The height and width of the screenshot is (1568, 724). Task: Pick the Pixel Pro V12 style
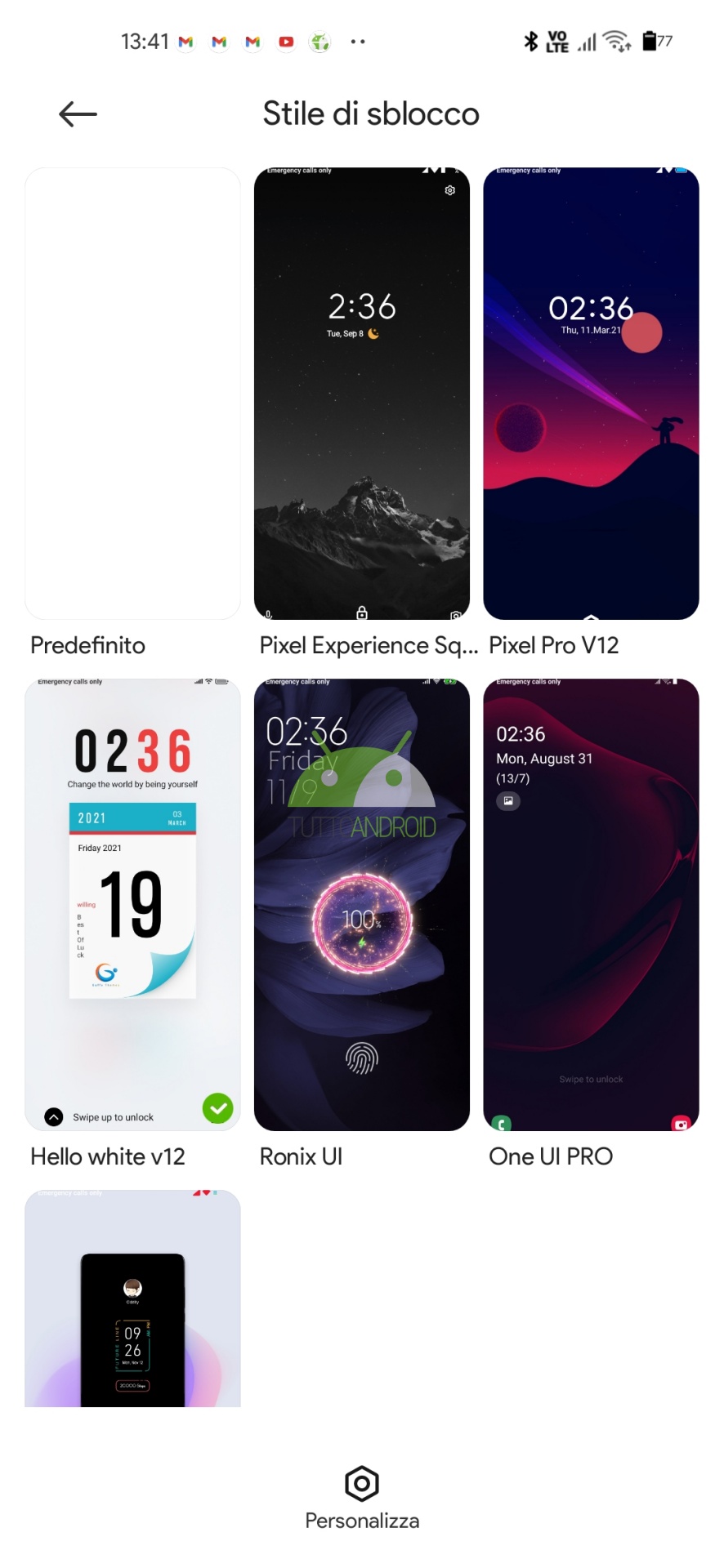(591, 394)
